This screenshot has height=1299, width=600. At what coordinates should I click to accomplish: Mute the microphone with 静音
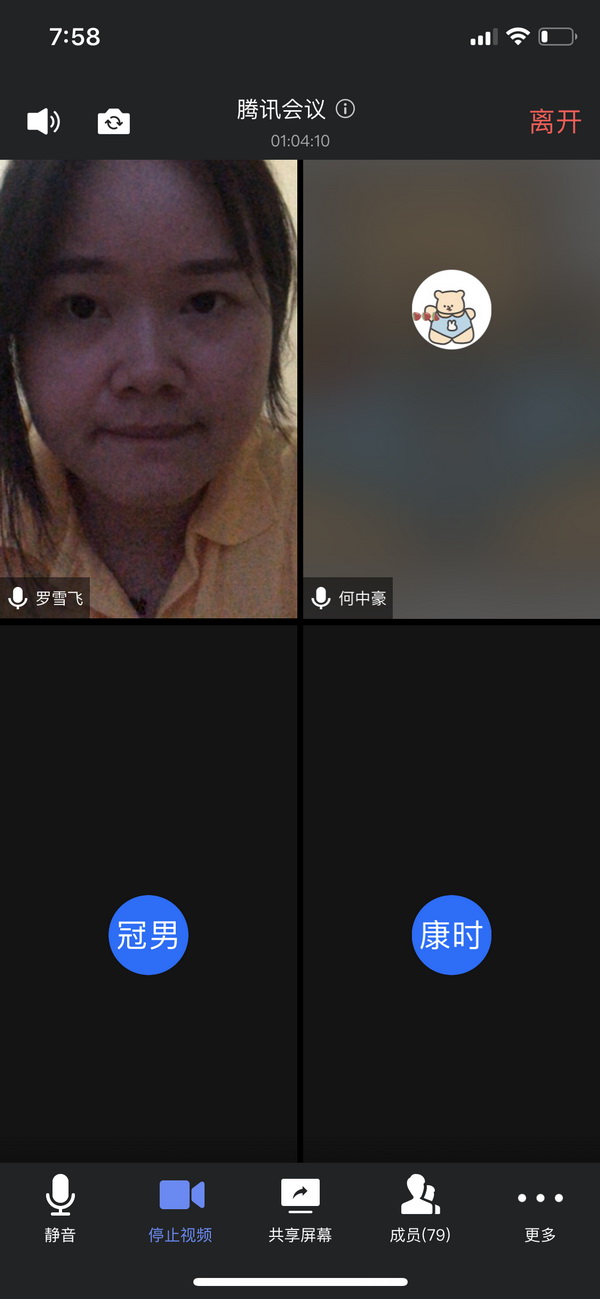point(60,1208)
